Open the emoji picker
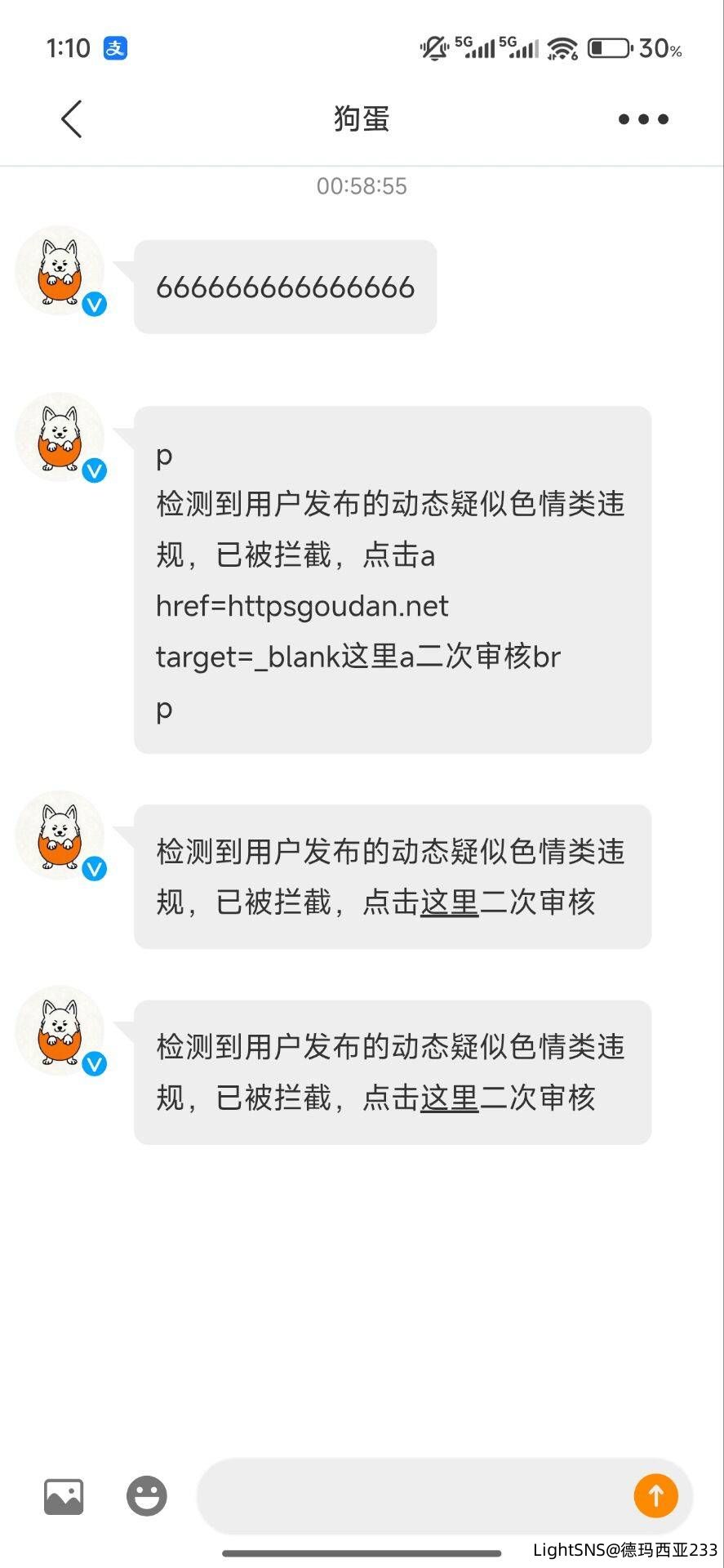 (147, 1496)
